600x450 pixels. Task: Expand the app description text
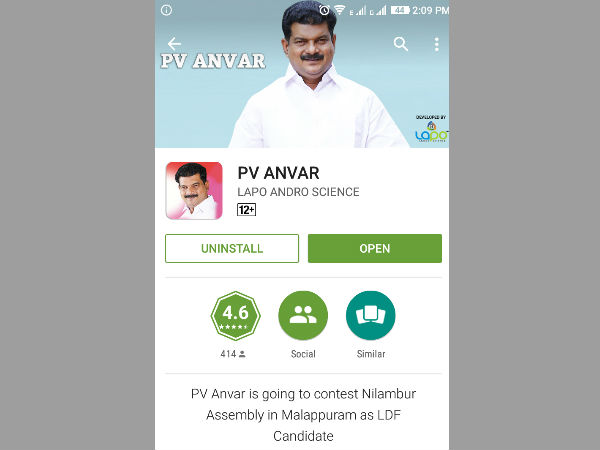coord(302,414)
